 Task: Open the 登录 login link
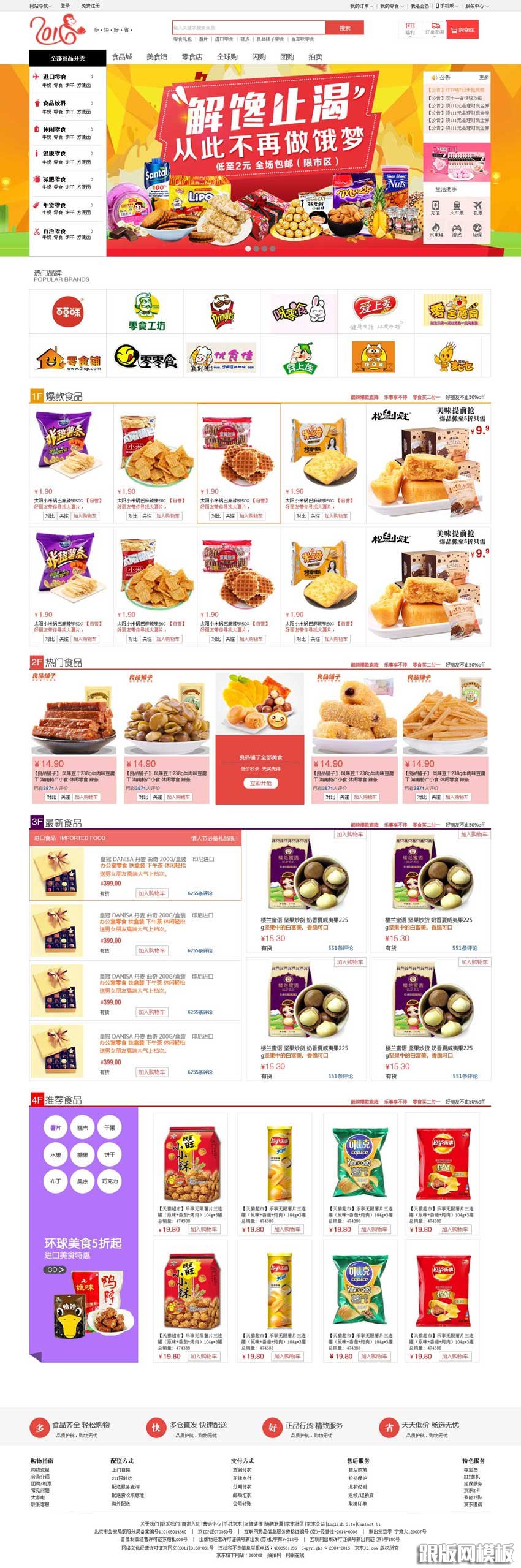coord(65,6)
